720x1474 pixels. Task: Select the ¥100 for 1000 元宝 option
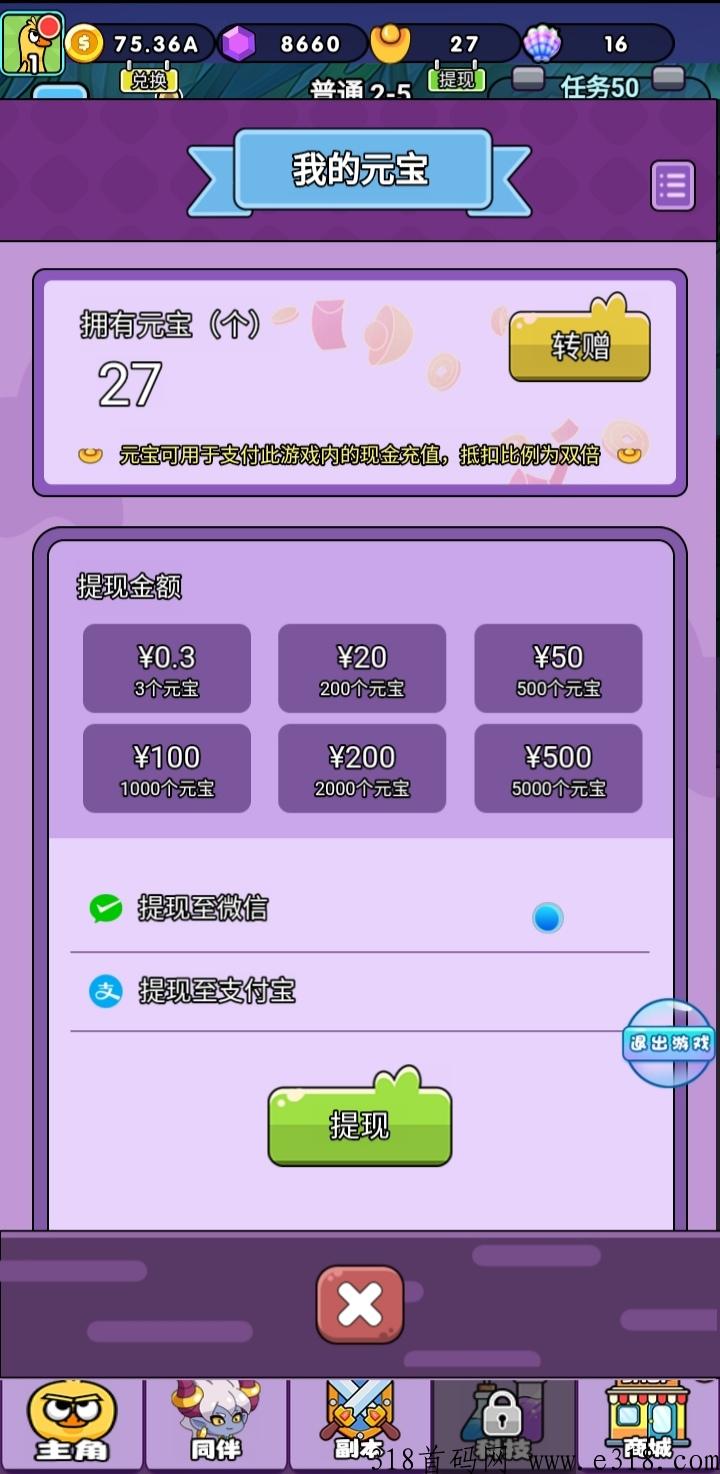[x=167, y=768]
